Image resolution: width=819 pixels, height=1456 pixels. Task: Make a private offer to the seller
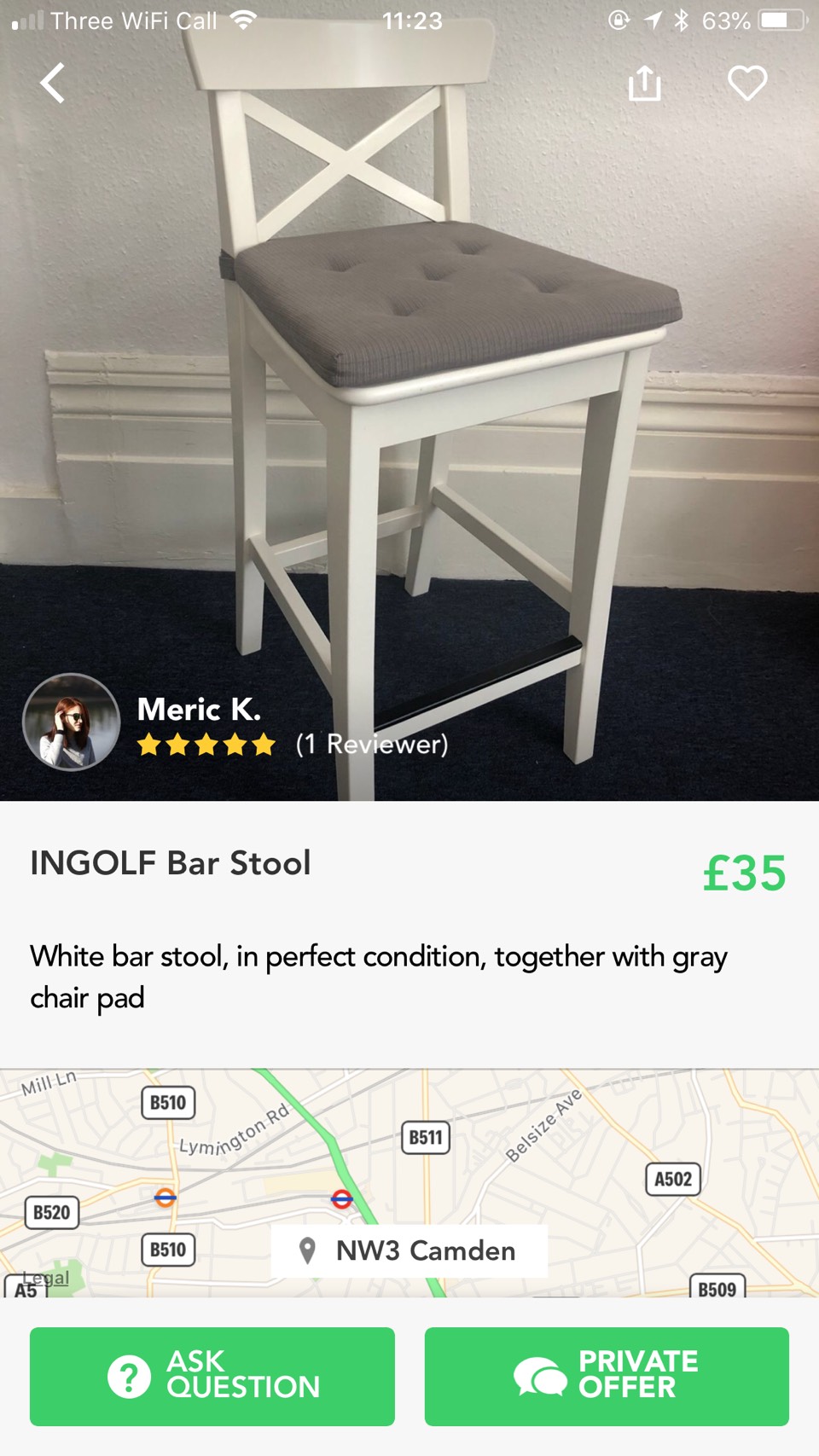coord(607,1376)
